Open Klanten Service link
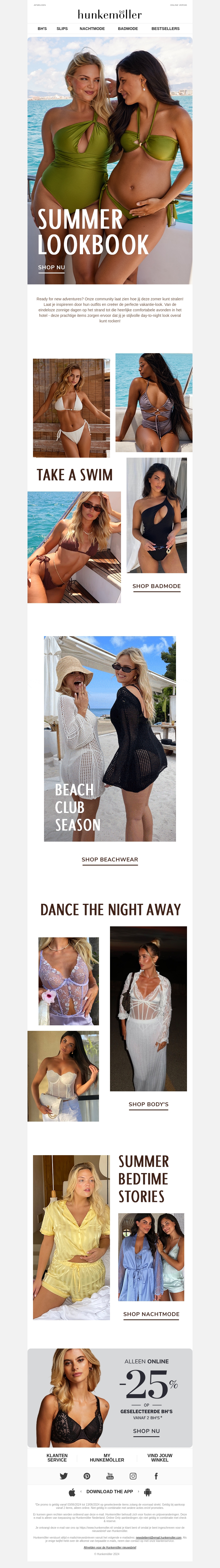Viewport: 220px width, 1568px height. click(x=57, y=1457)
